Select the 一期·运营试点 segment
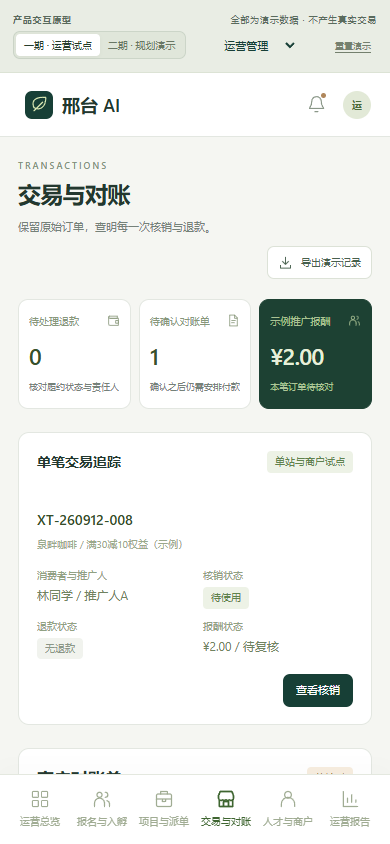The width and height of the screenshot is (390, 844). (x=58, y=45)
